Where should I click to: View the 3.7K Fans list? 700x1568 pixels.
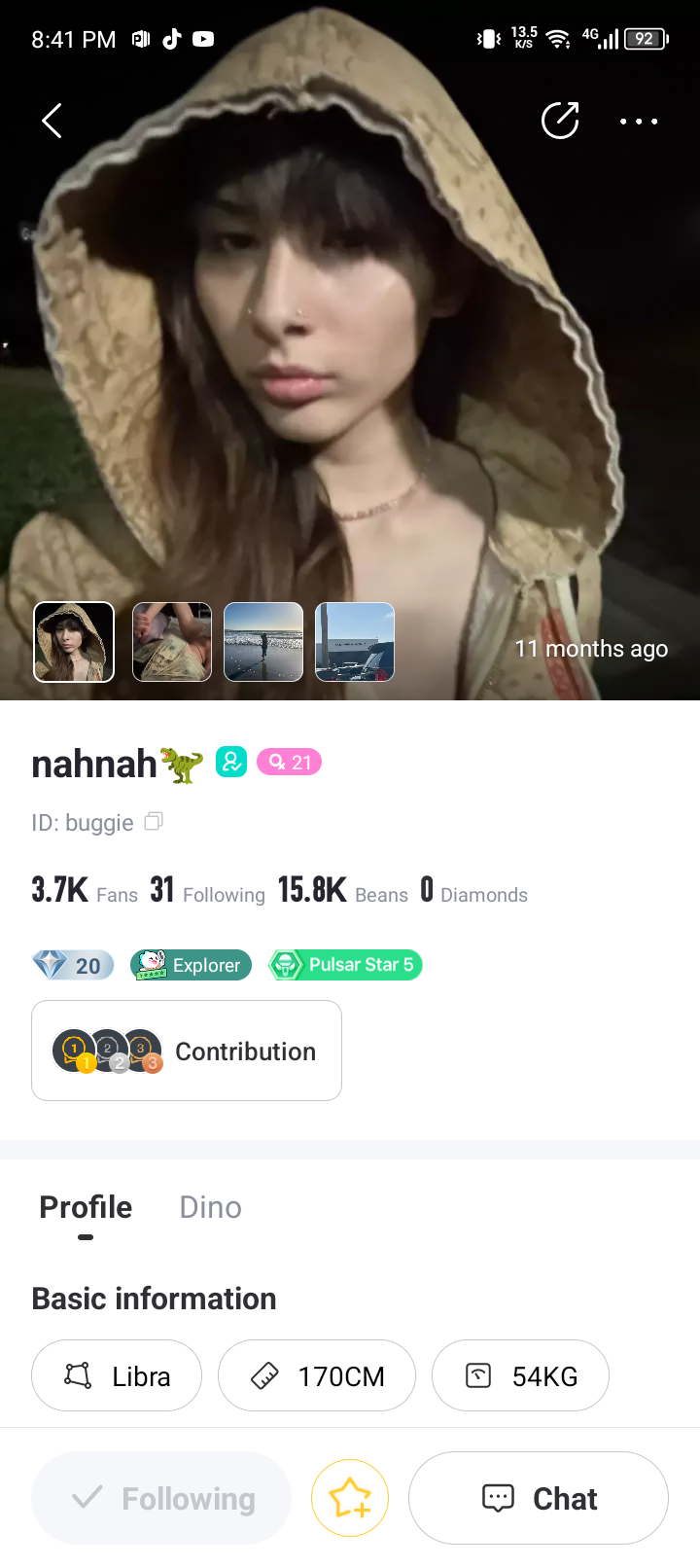(85, 891)
